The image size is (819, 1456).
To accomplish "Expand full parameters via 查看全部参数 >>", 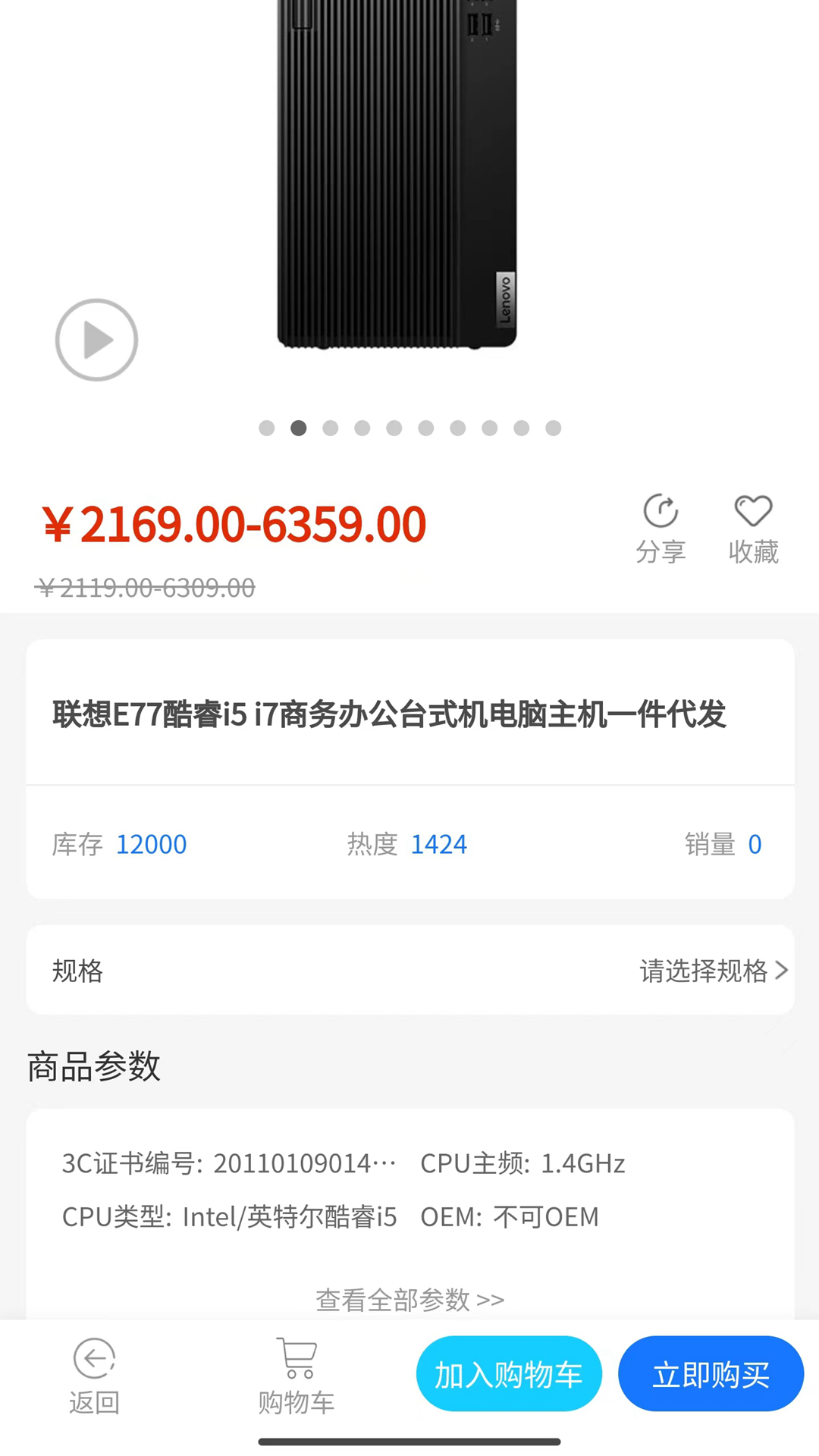I will coord(409,1299).
